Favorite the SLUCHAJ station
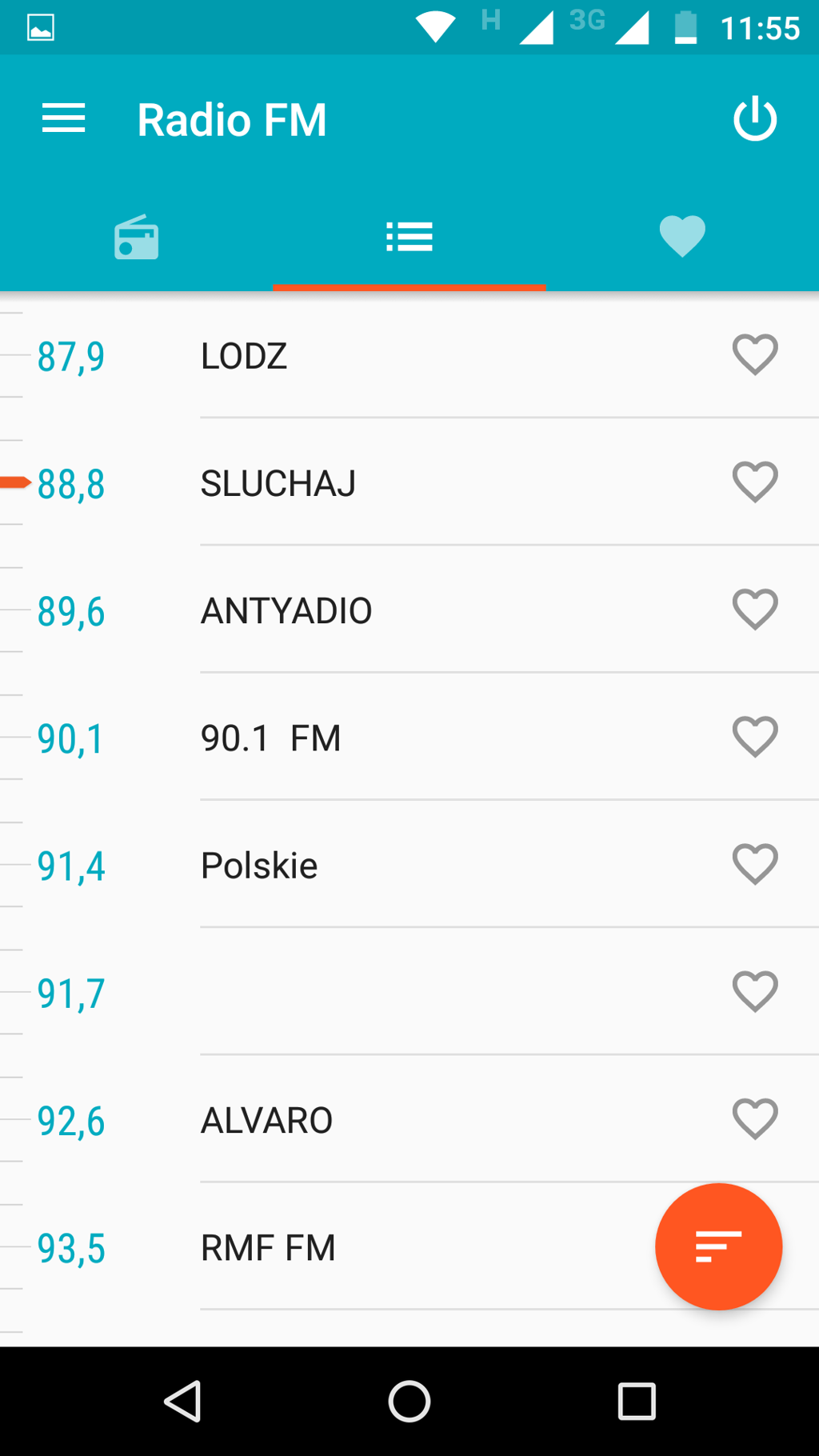The height and width of the screenshot is (1456, 819). [x=755, y=482]
